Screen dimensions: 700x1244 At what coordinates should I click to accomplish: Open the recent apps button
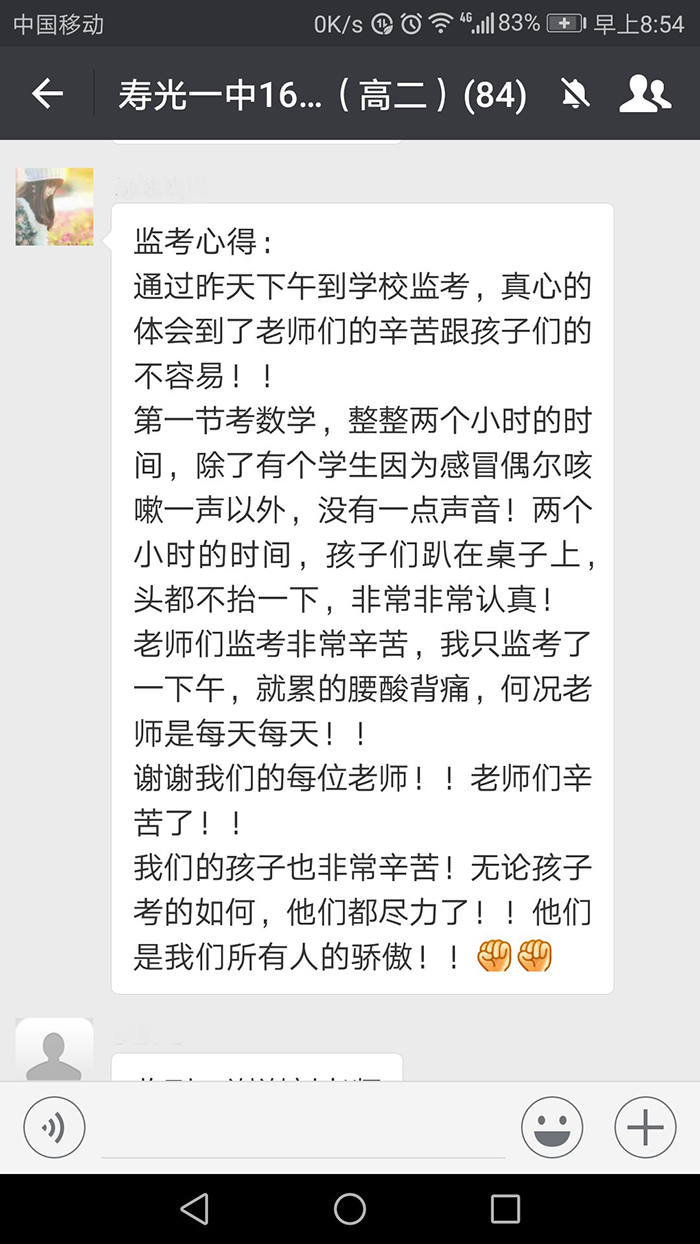[505, 1208]
